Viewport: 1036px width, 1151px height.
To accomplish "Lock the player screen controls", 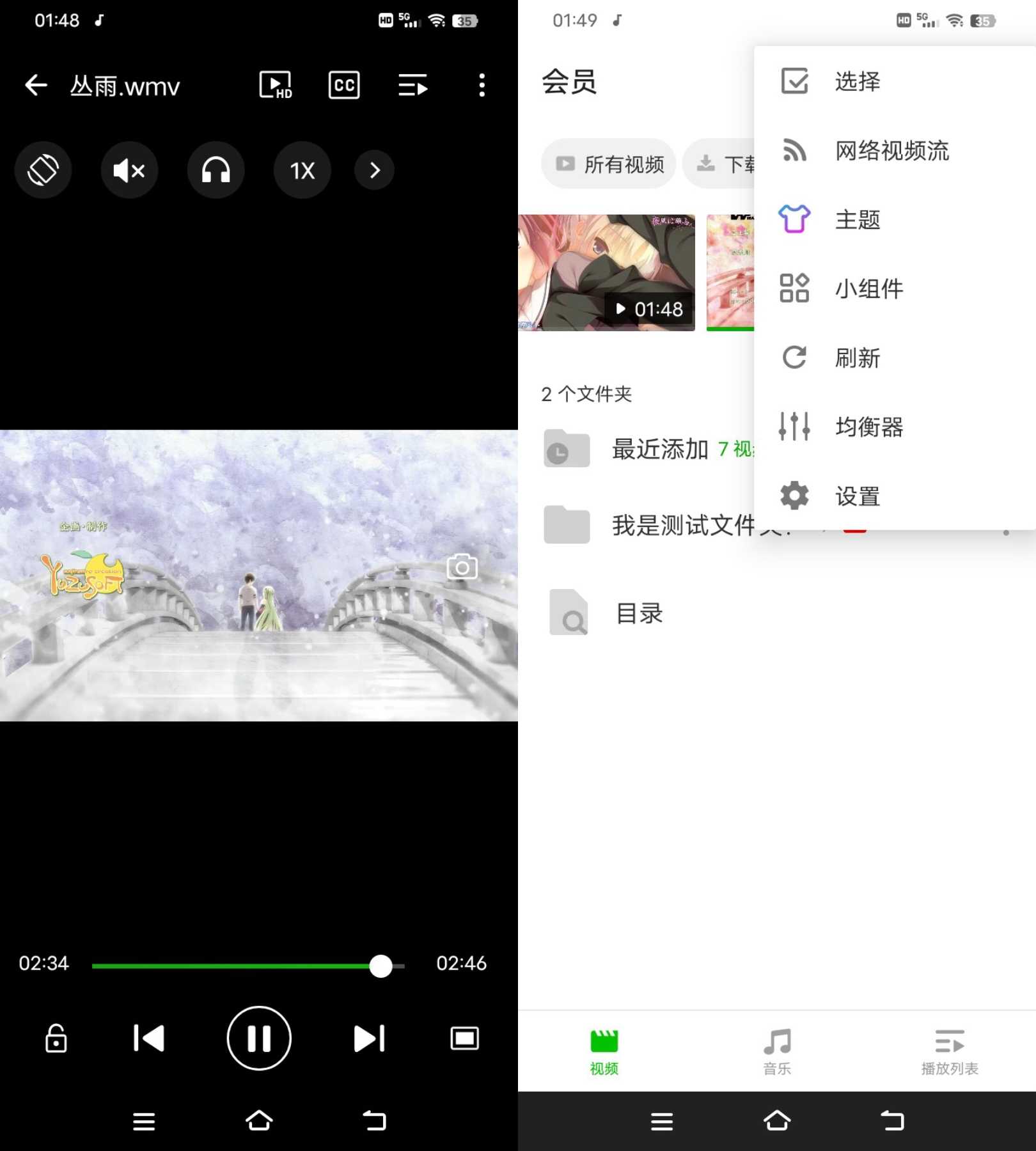I will click(x=56, y=1038).
